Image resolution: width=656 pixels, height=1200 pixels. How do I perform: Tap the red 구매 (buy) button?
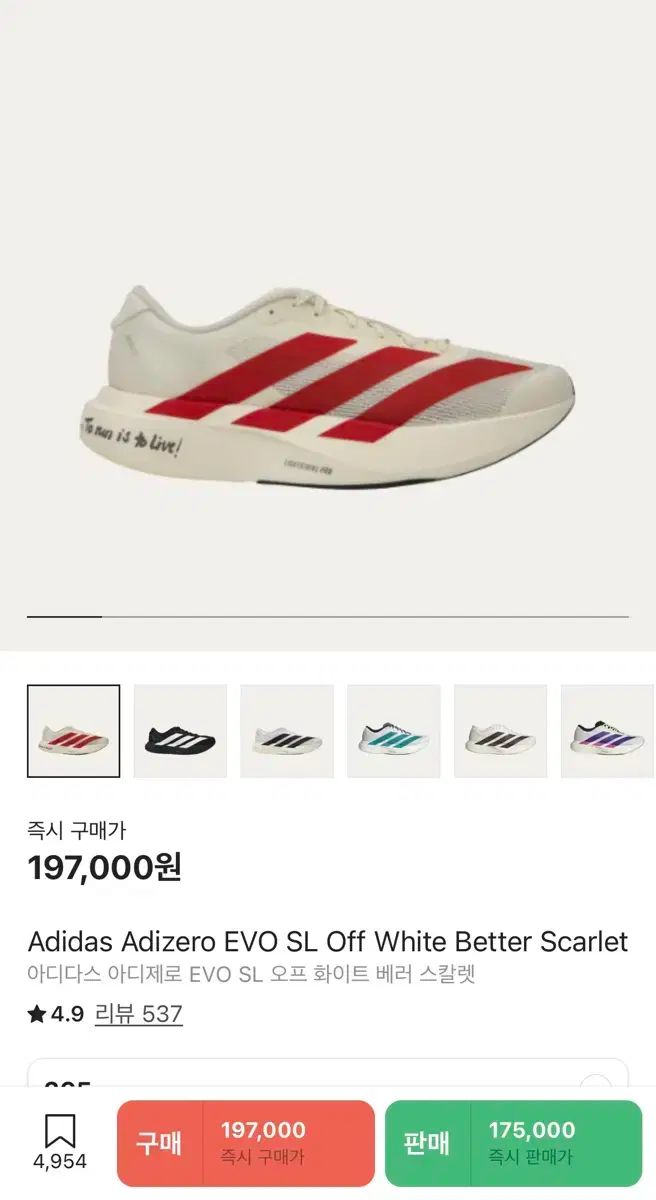tap(245, 1143)
